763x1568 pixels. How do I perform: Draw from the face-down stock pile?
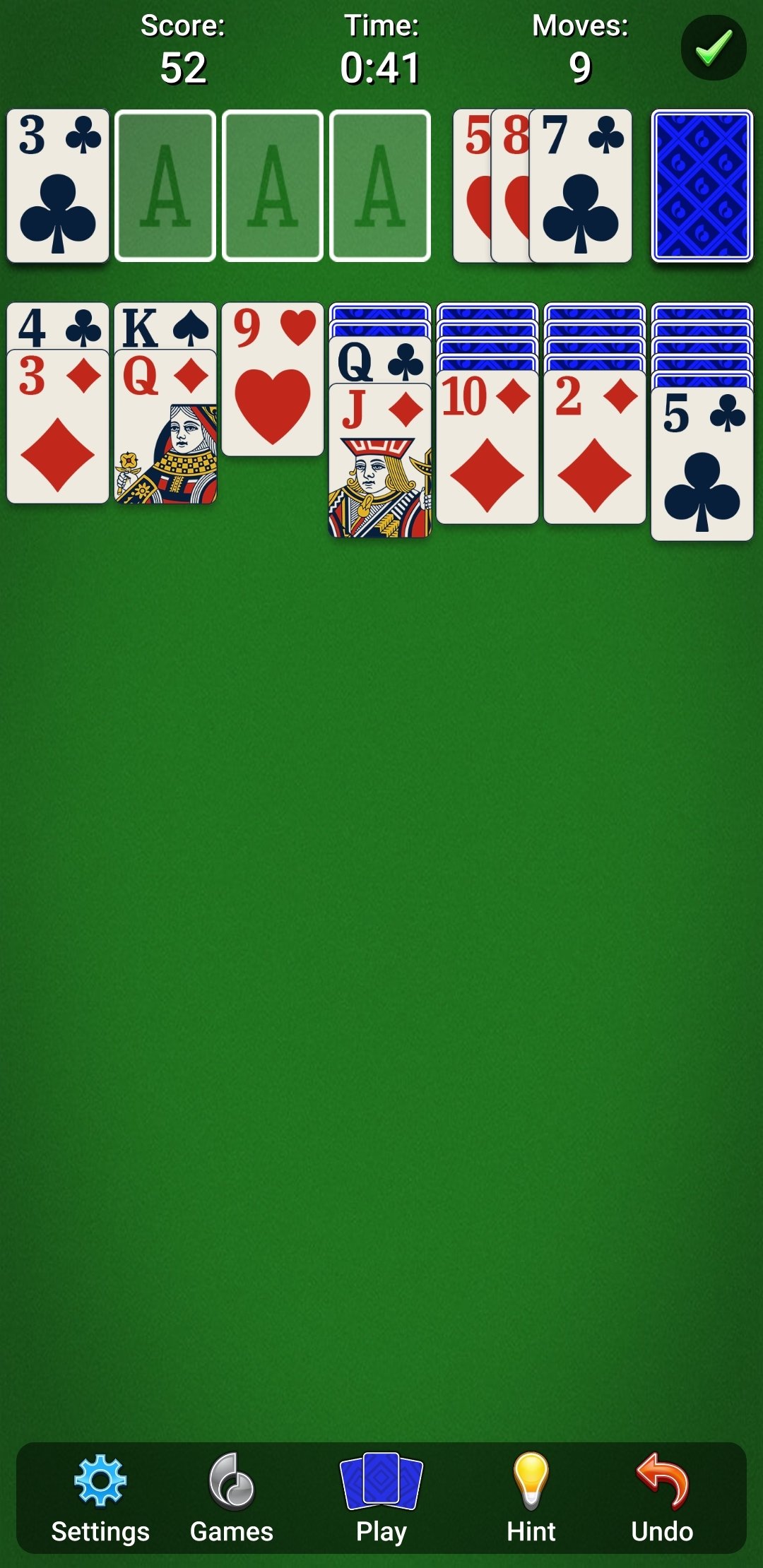point(702,186)
